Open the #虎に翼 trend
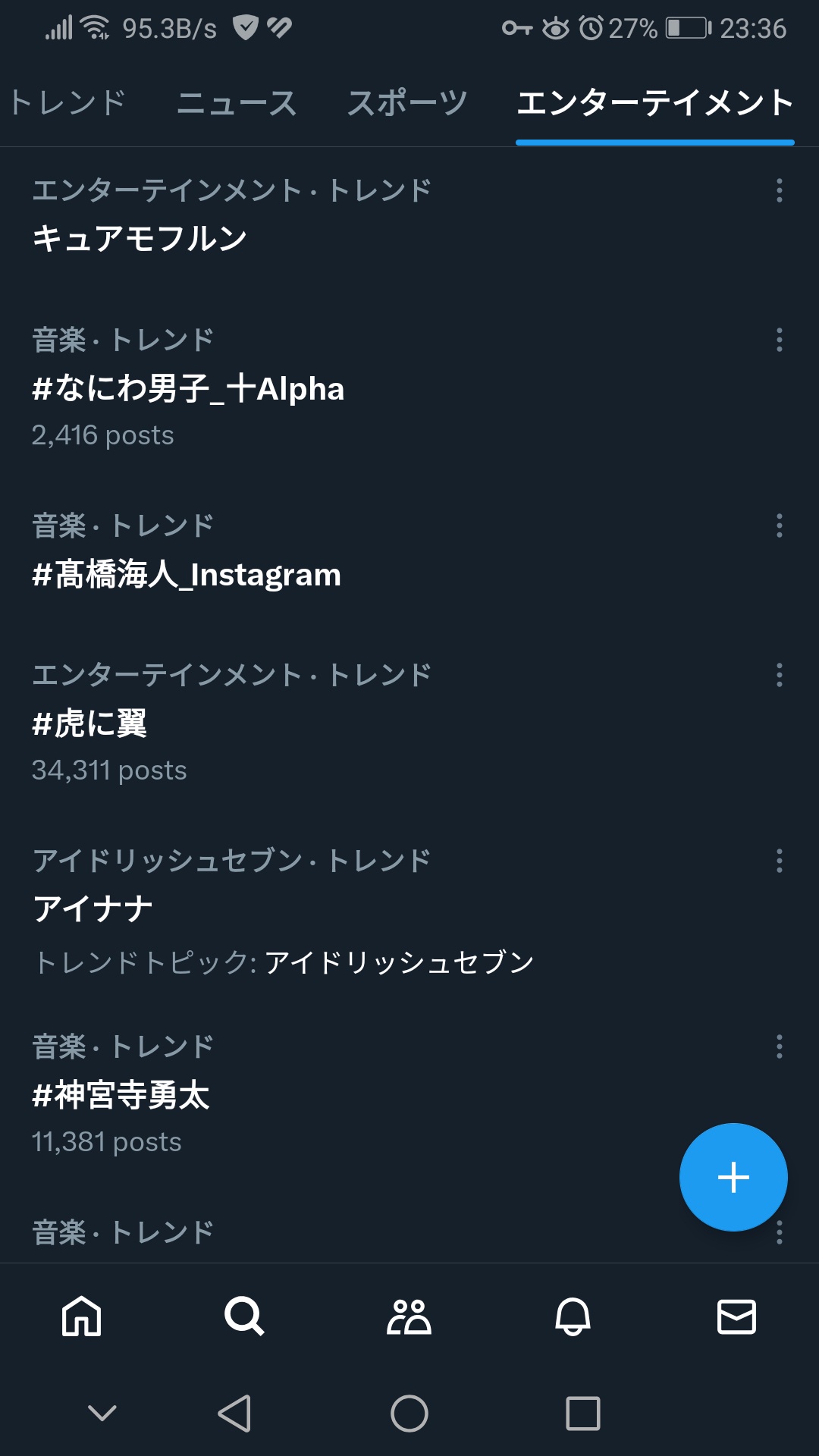819x1456 pixels. (x=89, y=723)
